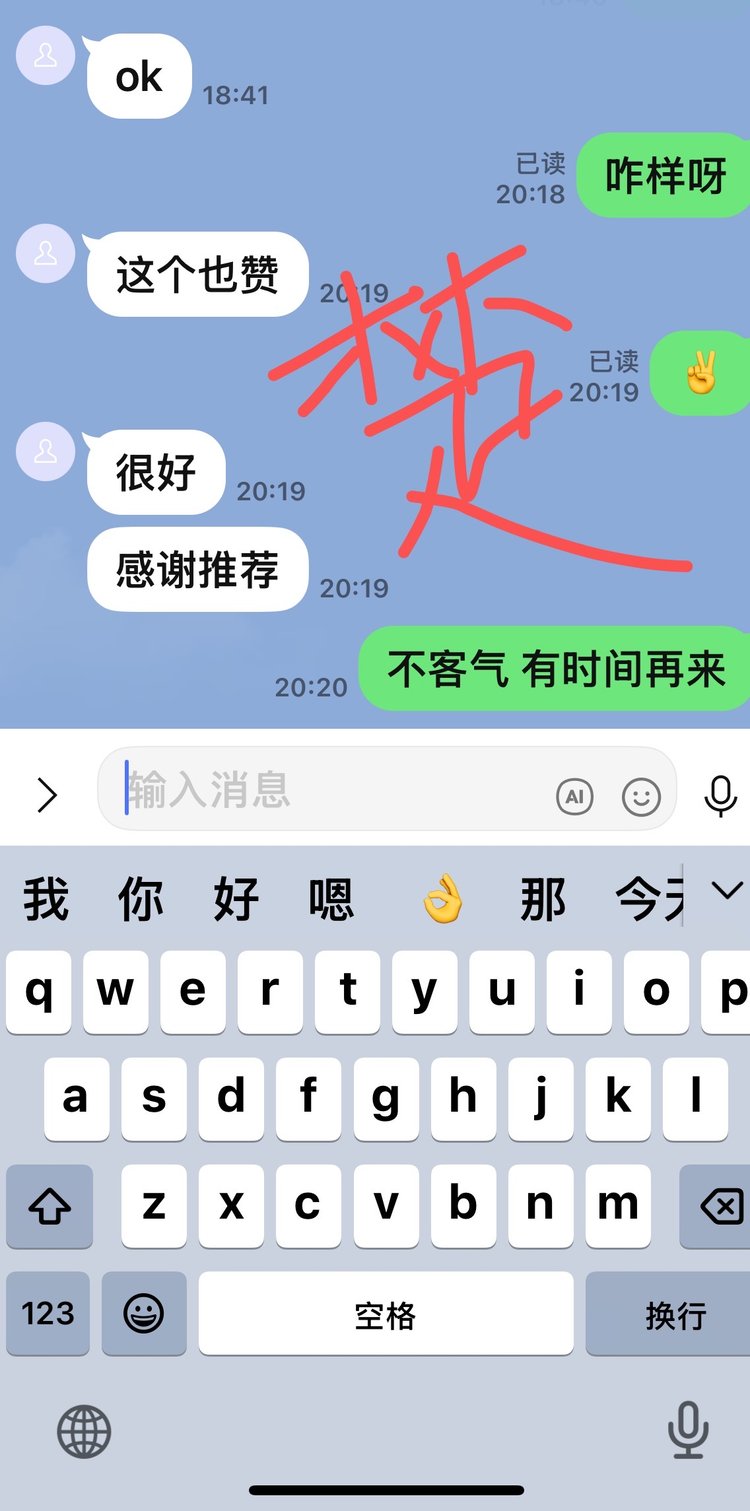Open the AI assistant icon in message field
This screenshot has width=750, height=1511.
(574, 797)
